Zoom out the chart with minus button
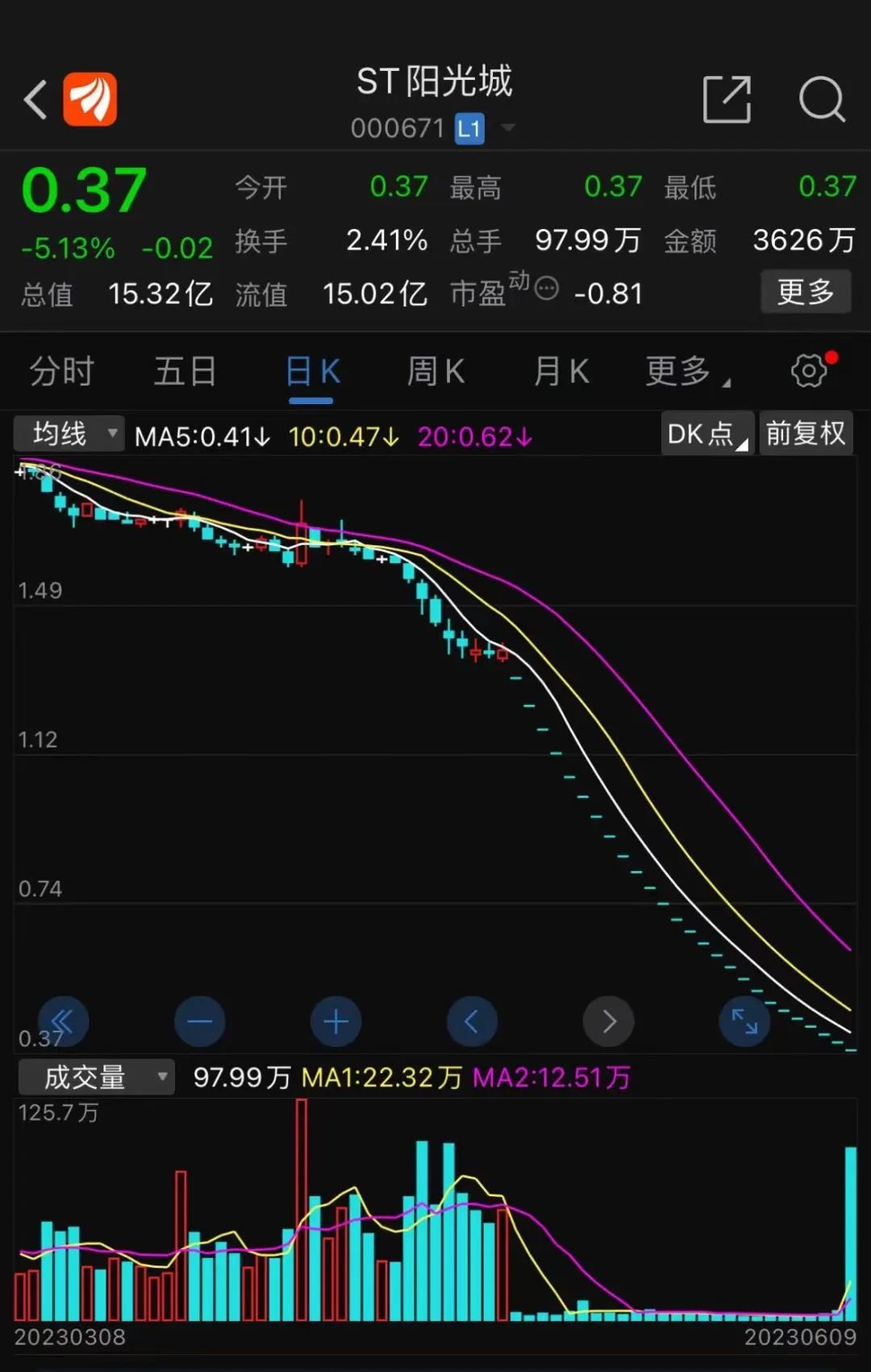Viewport: 871px width, 1372px height. tap(199, 1022)
